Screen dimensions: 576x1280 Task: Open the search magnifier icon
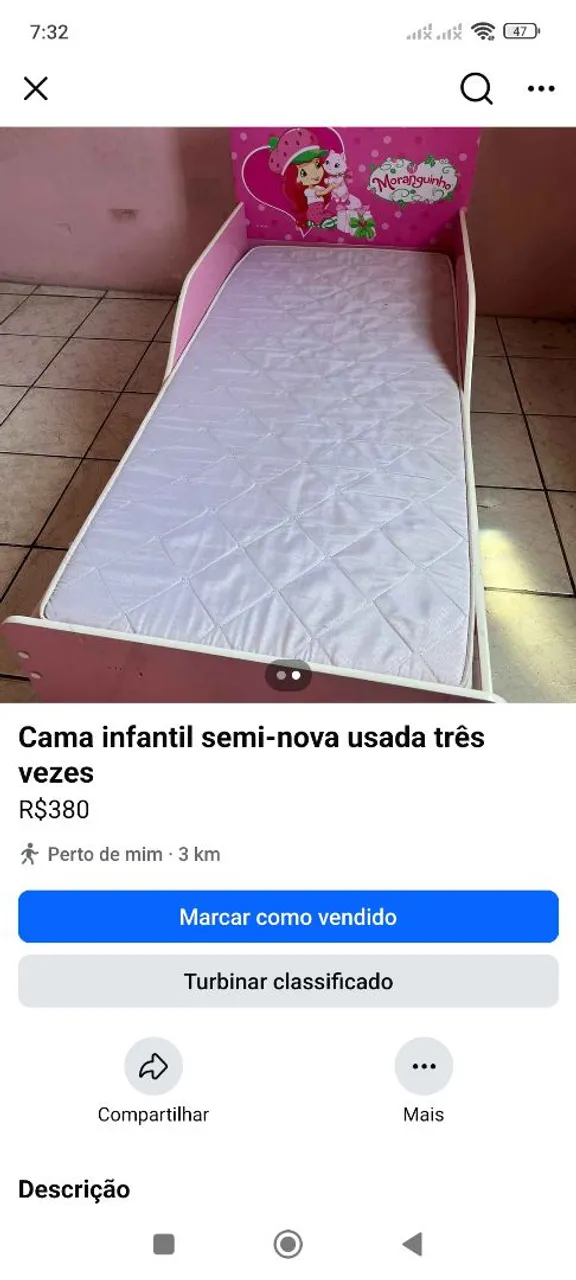pos(476,89)
